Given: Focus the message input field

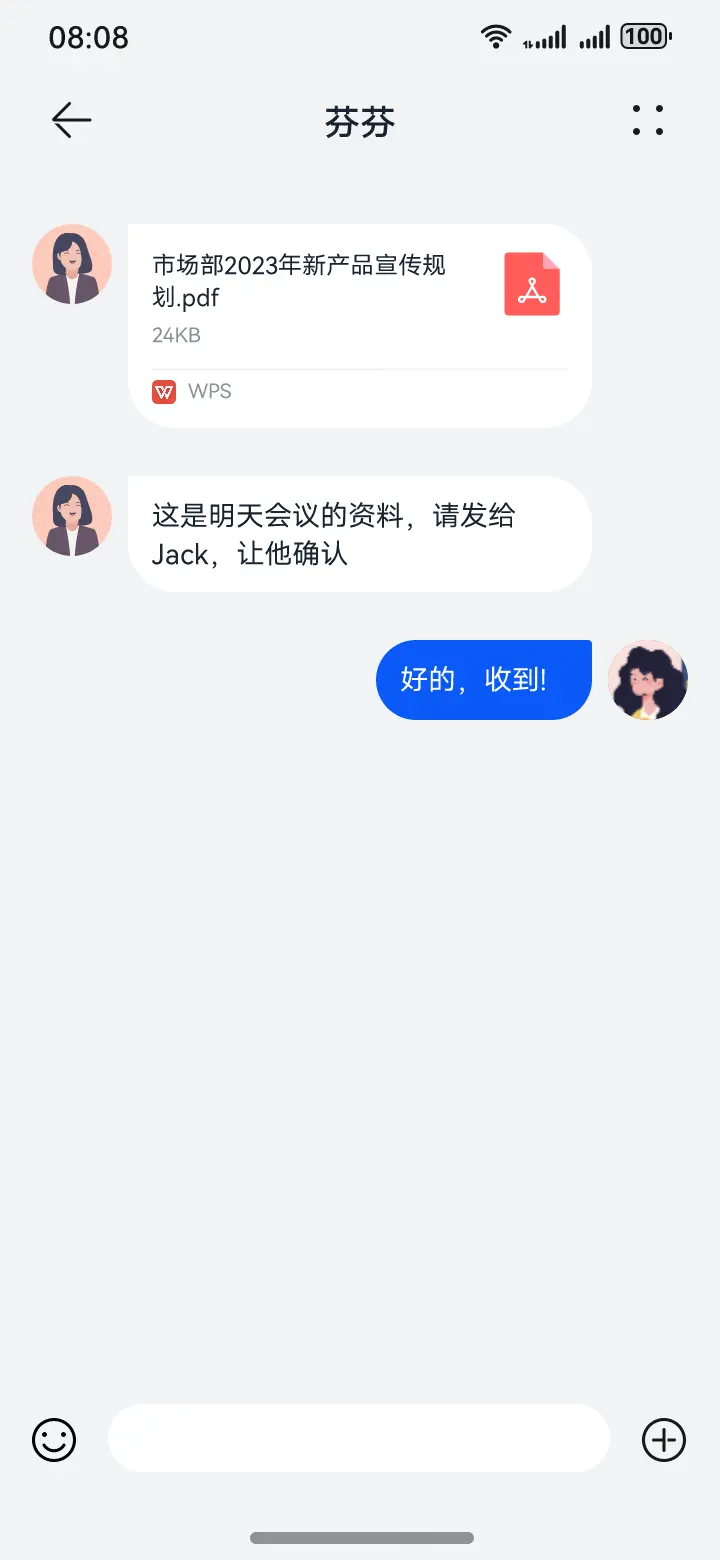Looking at the screenshot, I should tap(358, 1438).
